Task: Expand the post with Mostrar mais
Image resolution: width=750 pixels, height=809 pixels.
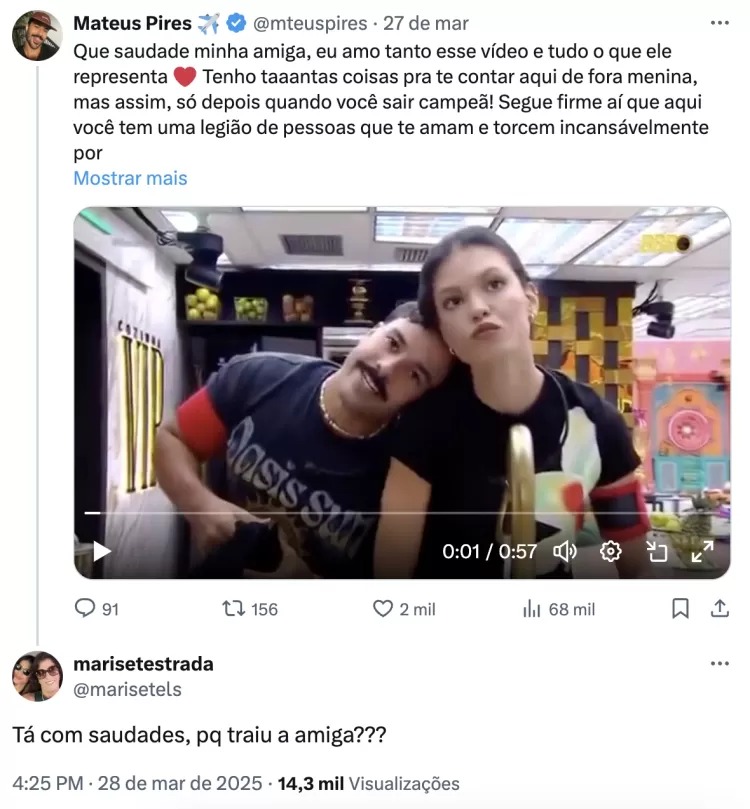Action: [130, 179]
